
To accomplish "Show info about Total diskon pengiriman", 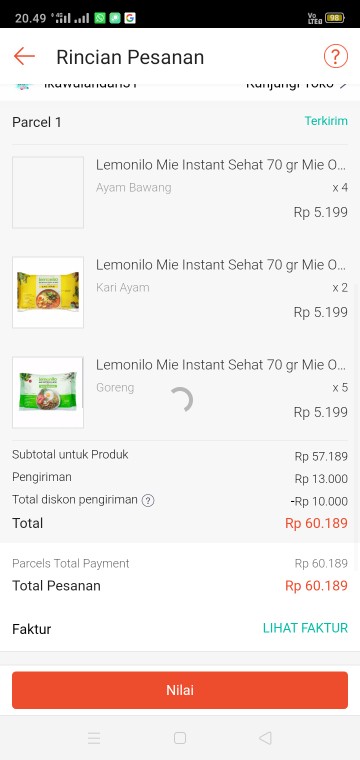I will click(148, 500).
